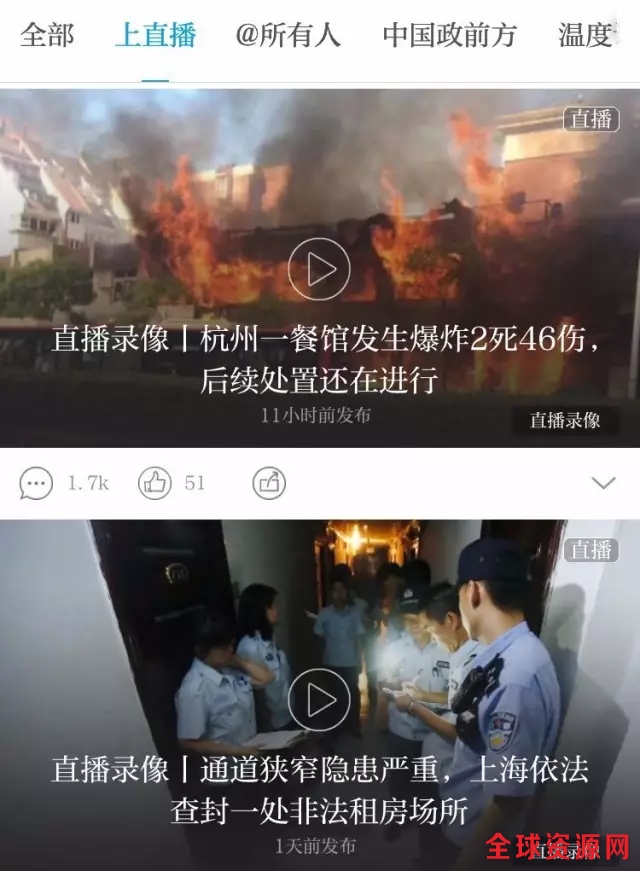Screen dimensions: 640x871
Task: Play the 杭州餐馆爆炸 live recording
Action: [319, 268]
